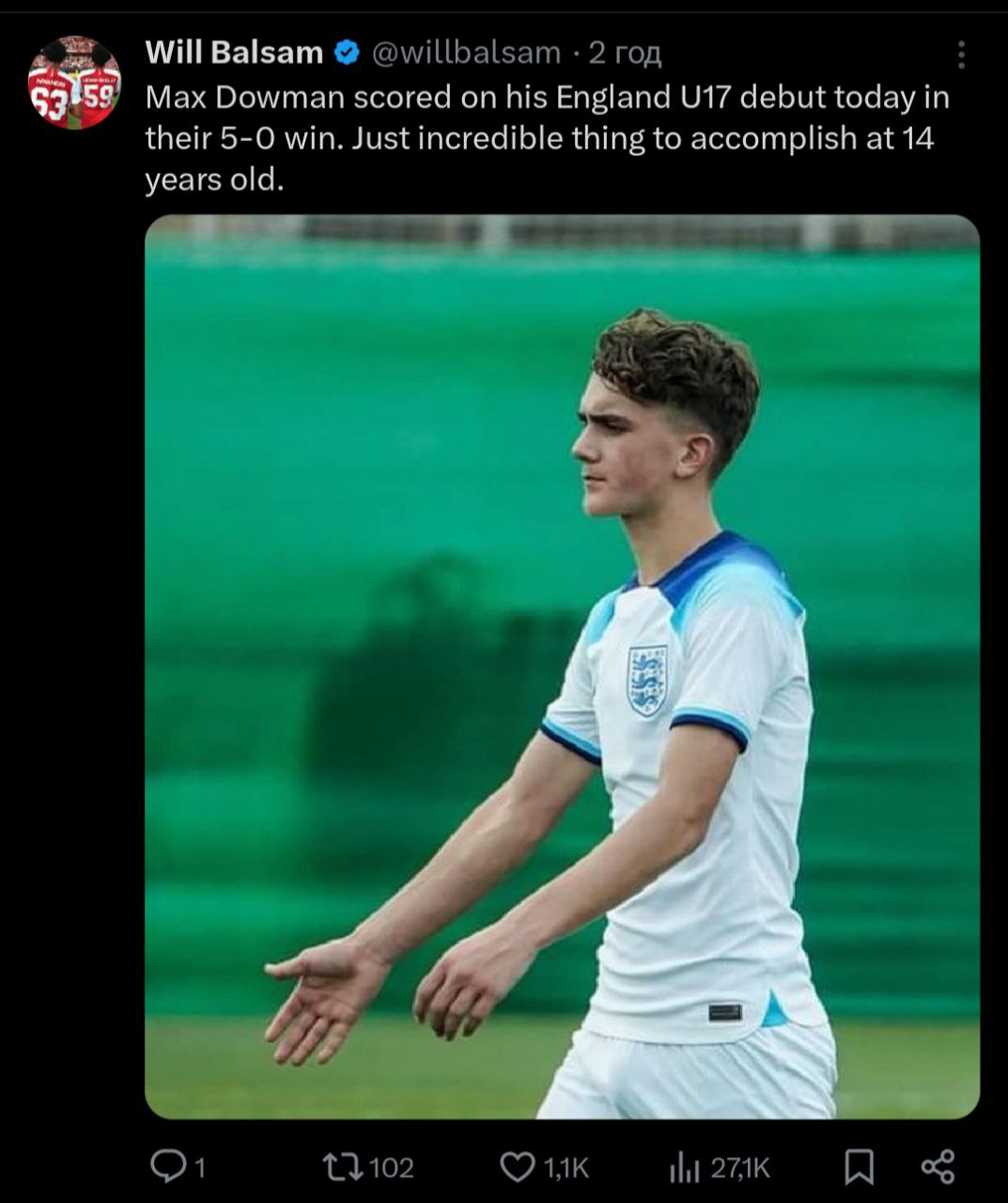Open Will Balsam's profile avatar
This screenshot has width=1008, height=1203.
pyautogui.click(x=74, y=83)
